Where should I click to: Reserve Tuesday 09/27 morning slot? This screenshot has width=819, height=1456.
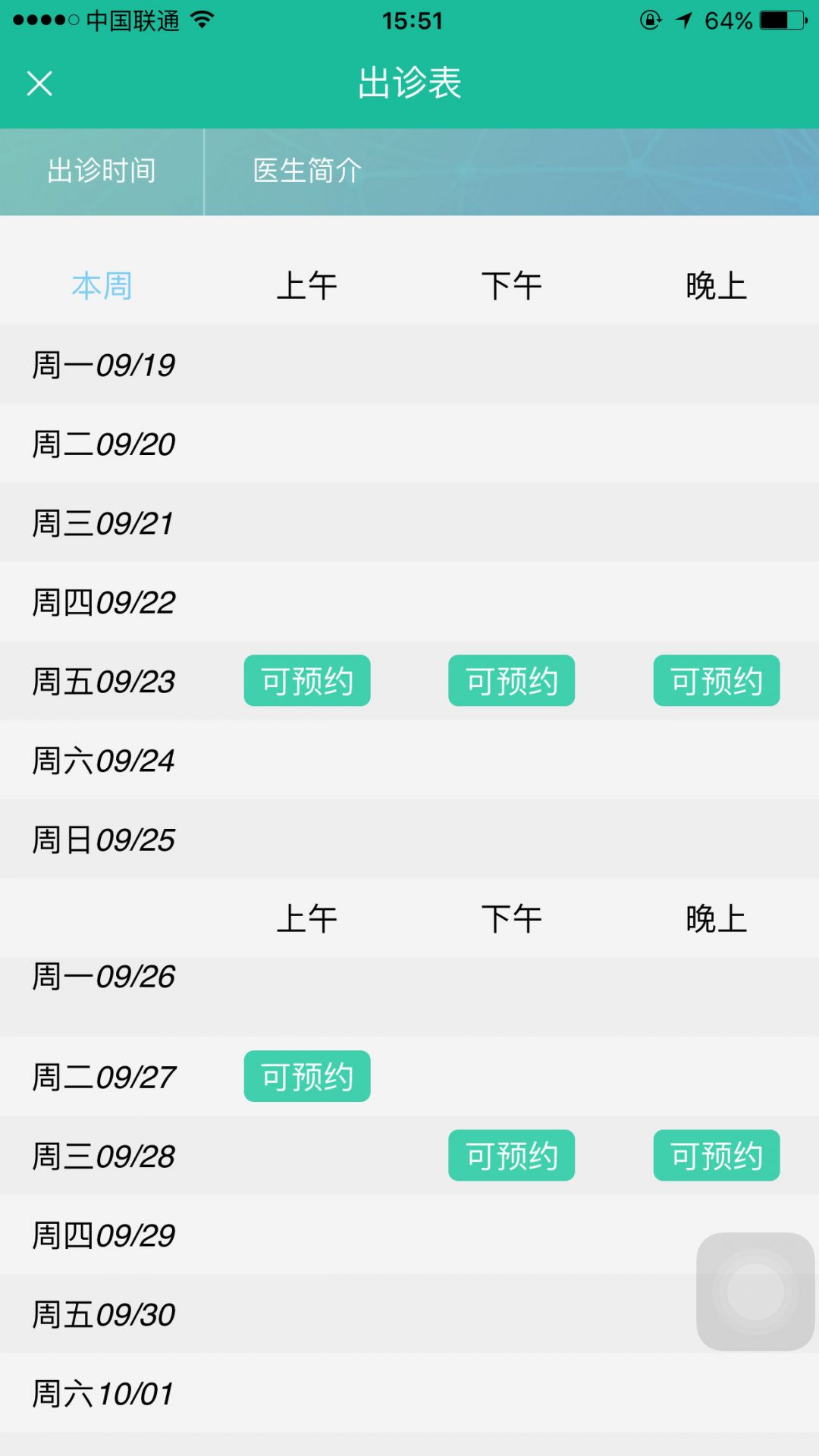pyautogui.click(x=307, y=1077)
